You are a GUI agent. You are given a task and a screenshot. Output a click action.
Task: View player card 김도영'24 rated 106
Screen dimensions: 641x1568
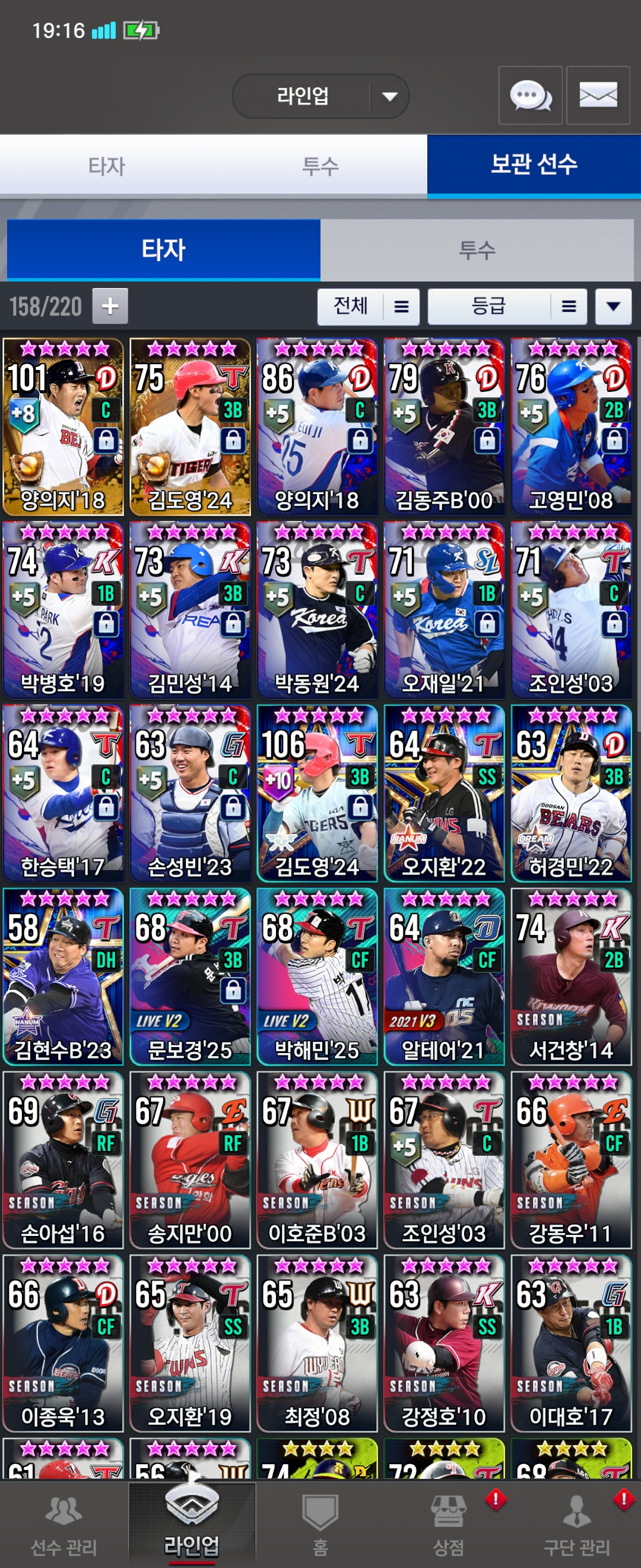(317, 793)
